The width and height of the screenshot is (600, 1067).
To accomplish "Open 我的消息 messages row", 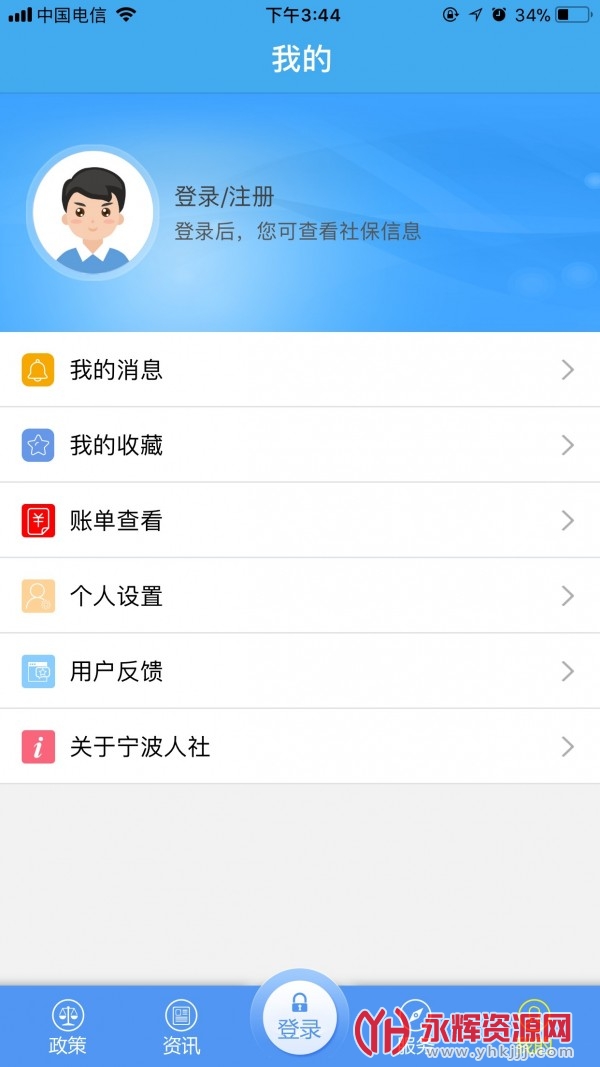I will pos(300,370).
